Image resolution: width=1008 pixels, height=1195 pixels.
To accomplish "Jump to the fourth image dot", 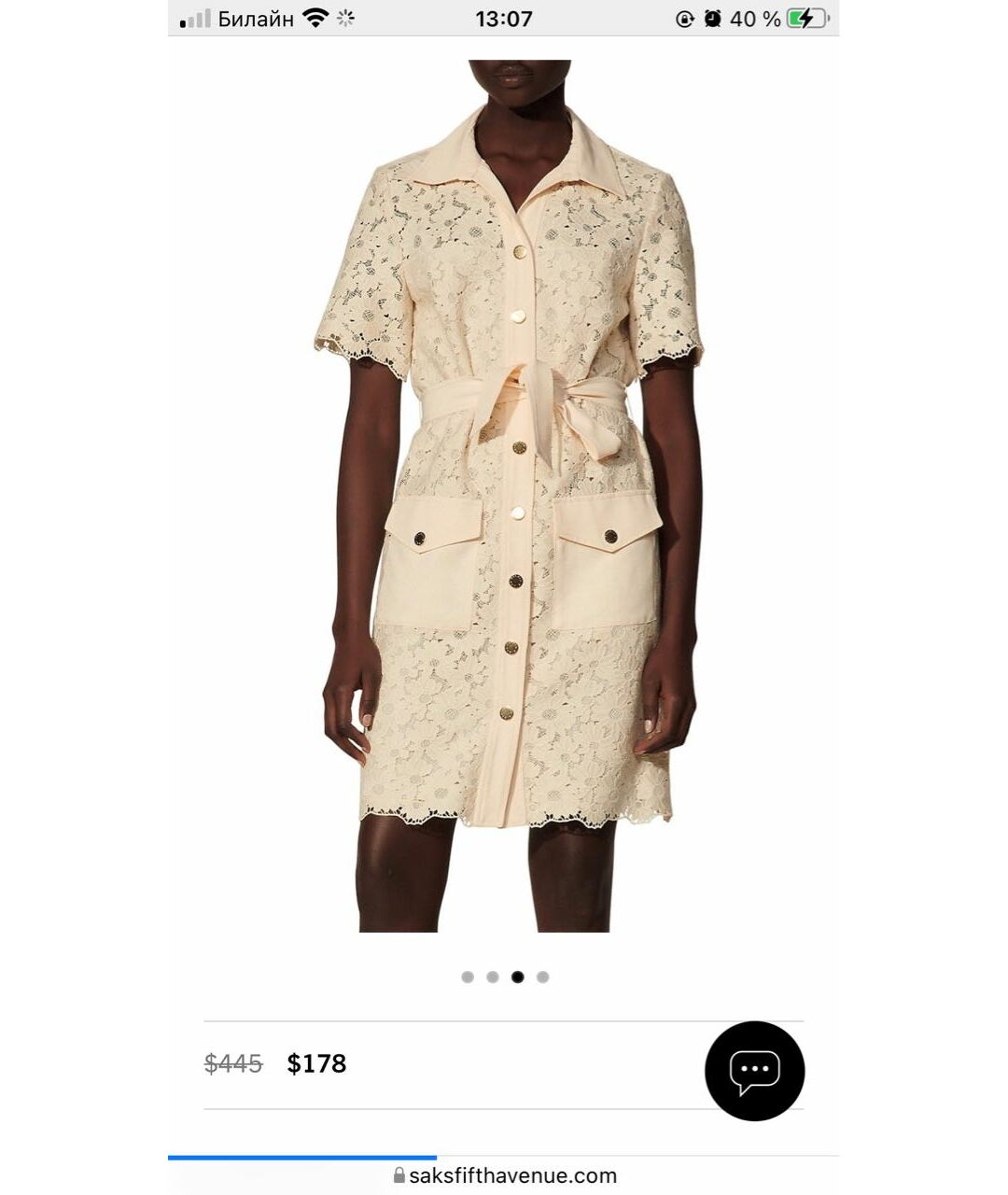I will pyautogui.click(x=543, y=977).
